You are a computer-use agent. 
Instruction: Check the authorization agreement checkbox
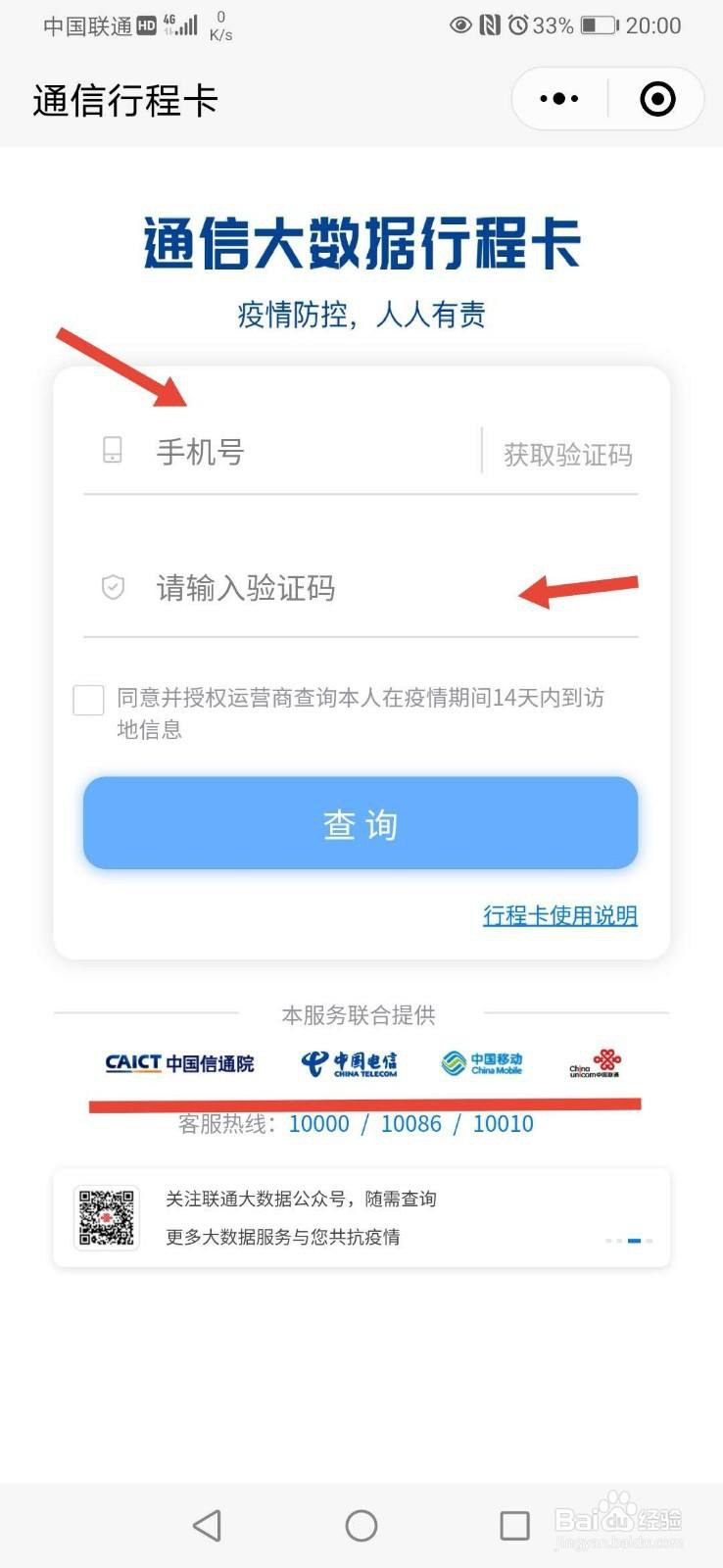coord(89,700)
